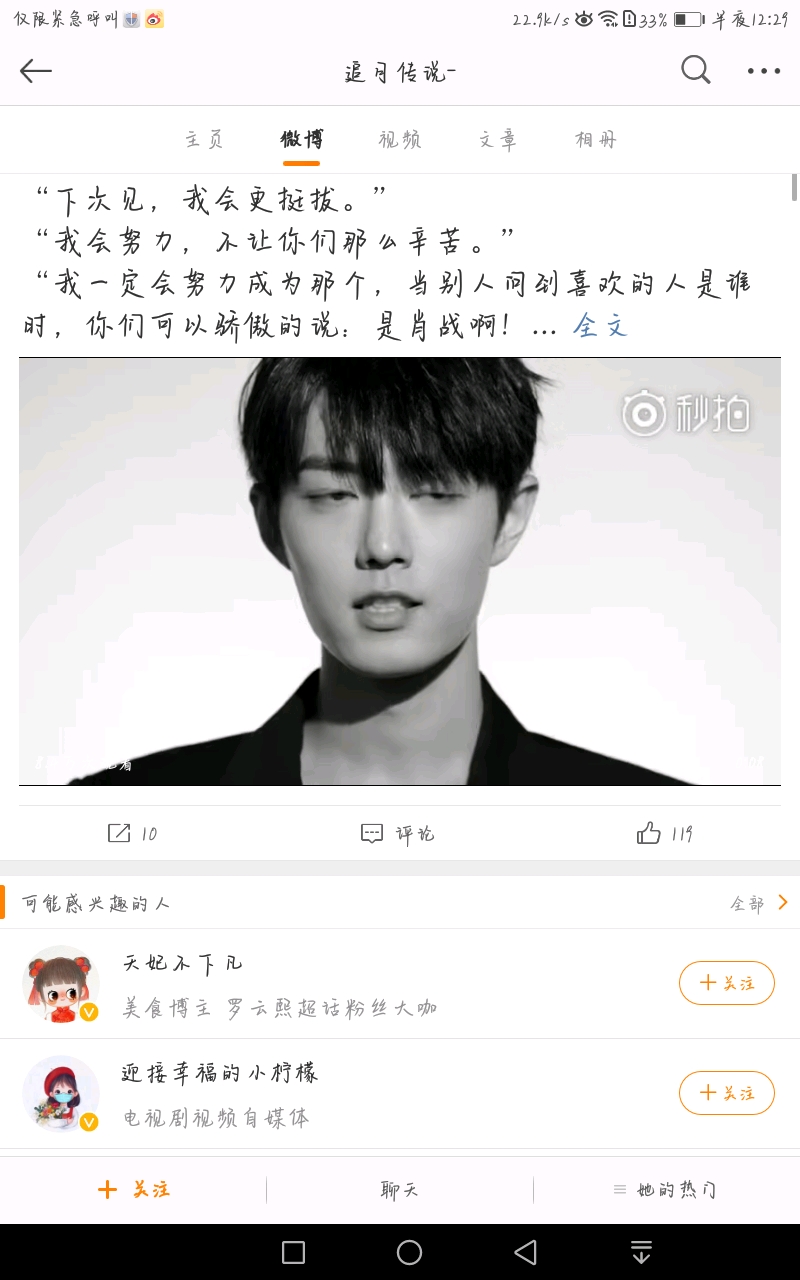The width and height of the screenshot is (800, 1280).
Task: Expand the post via 全文 link
Action: 600,325
